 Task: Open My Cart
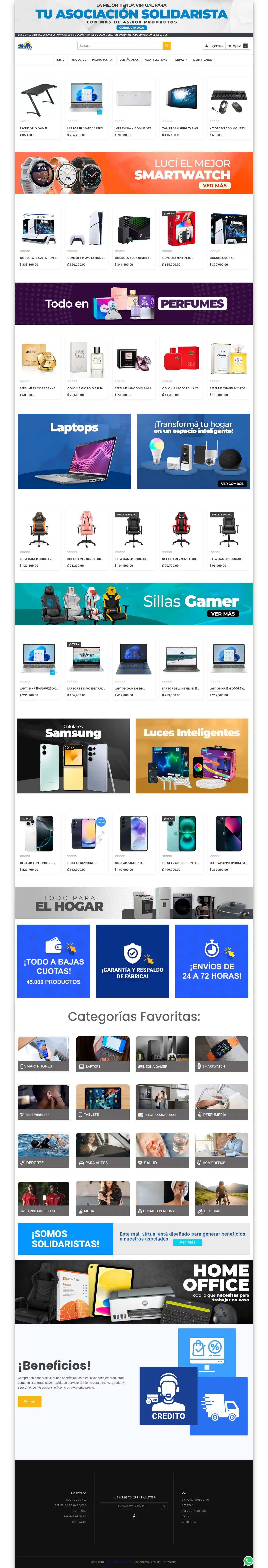click(x=237, y=46)
